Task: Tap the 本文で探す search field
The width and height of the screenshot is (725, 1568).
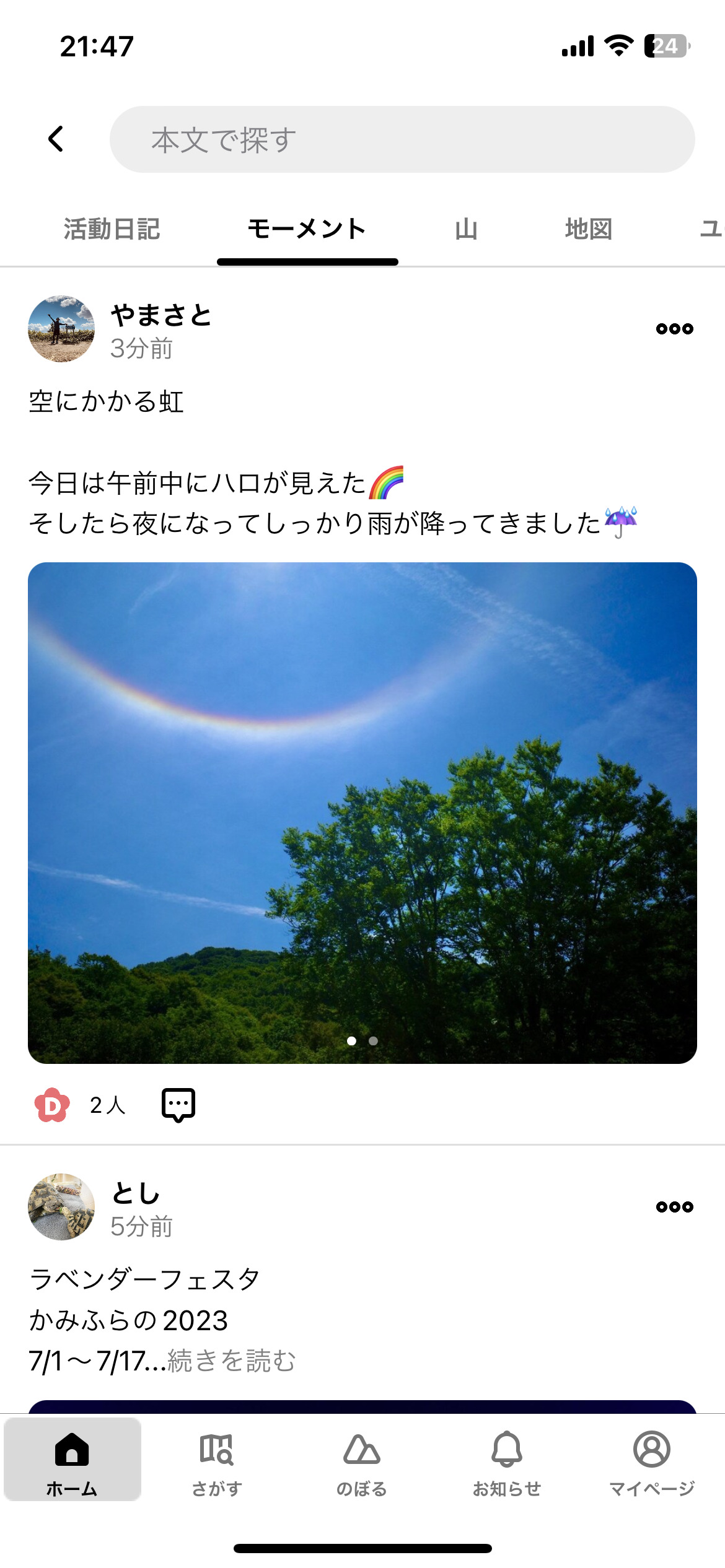Action: point(402,139)
